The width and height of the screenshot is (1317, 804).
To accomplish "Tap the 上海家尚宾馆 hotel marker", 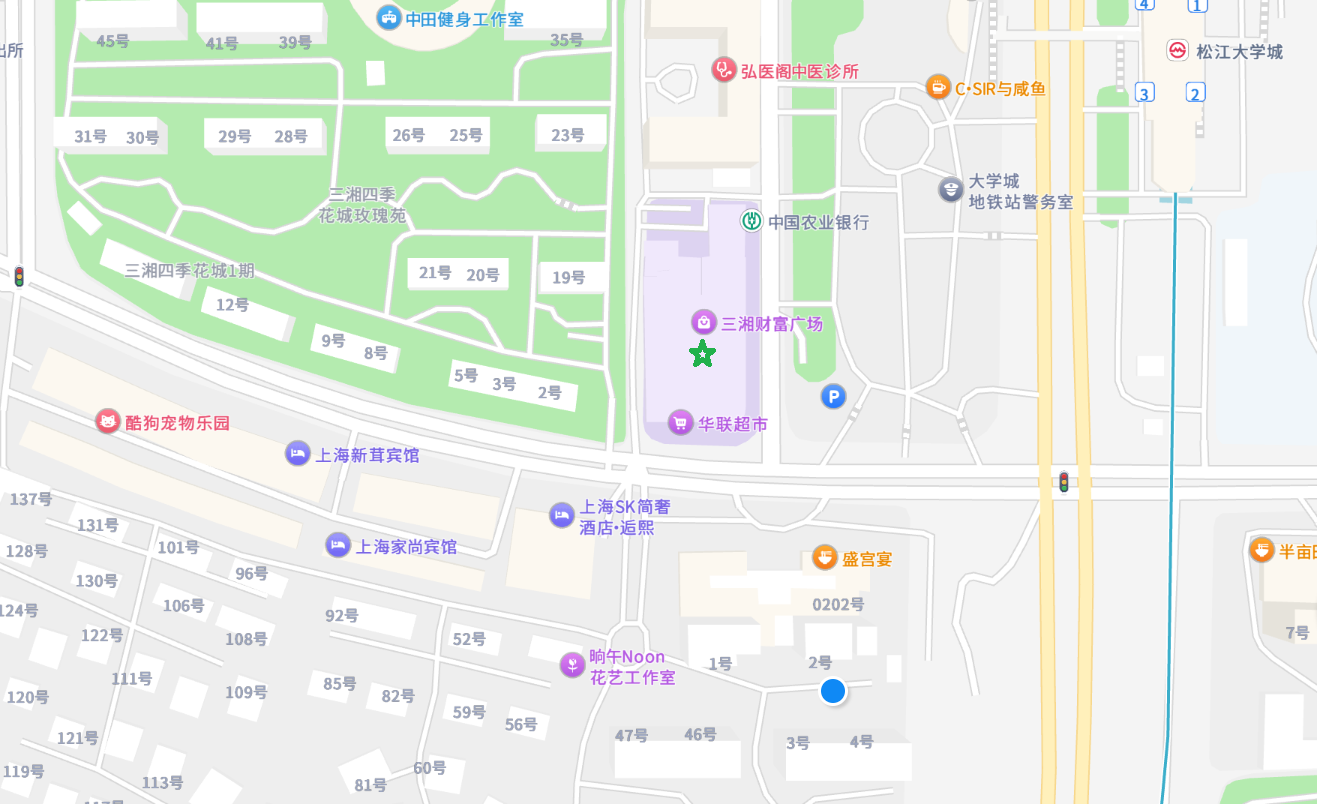I will [337, 545].
